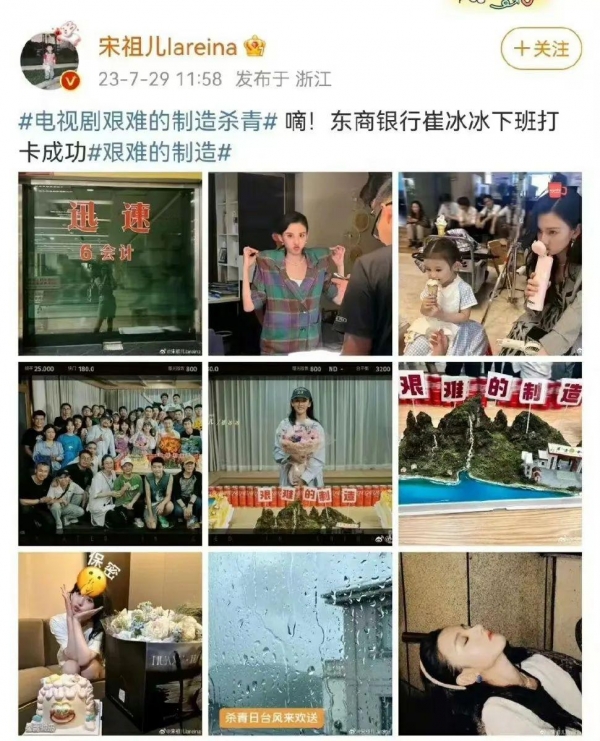Screen dimensions: 600x741
Task: Open the 宋祖儿lareina username link
Action: click(x=168, y=46)
